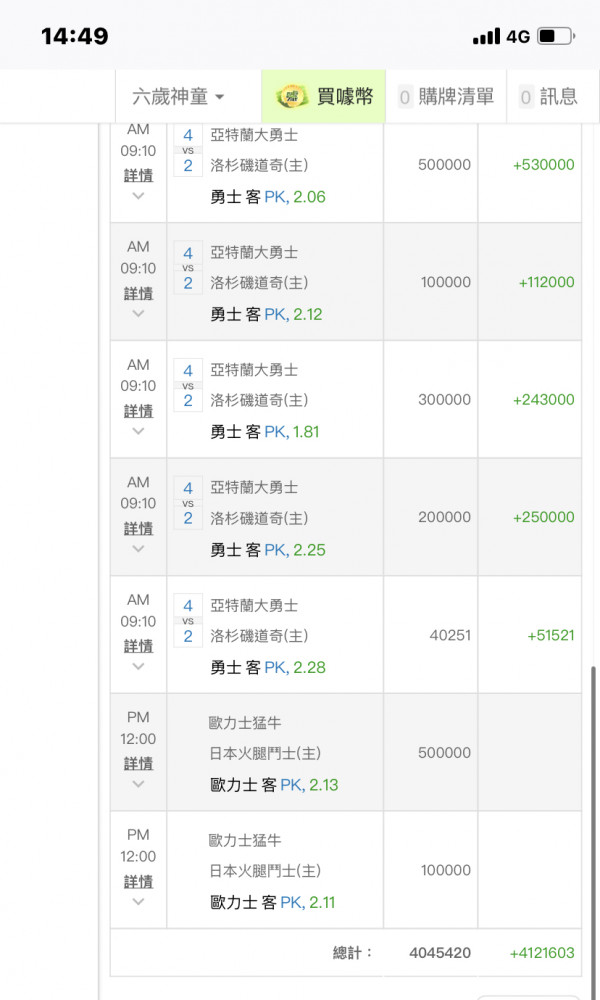Open 詳情 for the PK 2.12 bet

(138, 293)
